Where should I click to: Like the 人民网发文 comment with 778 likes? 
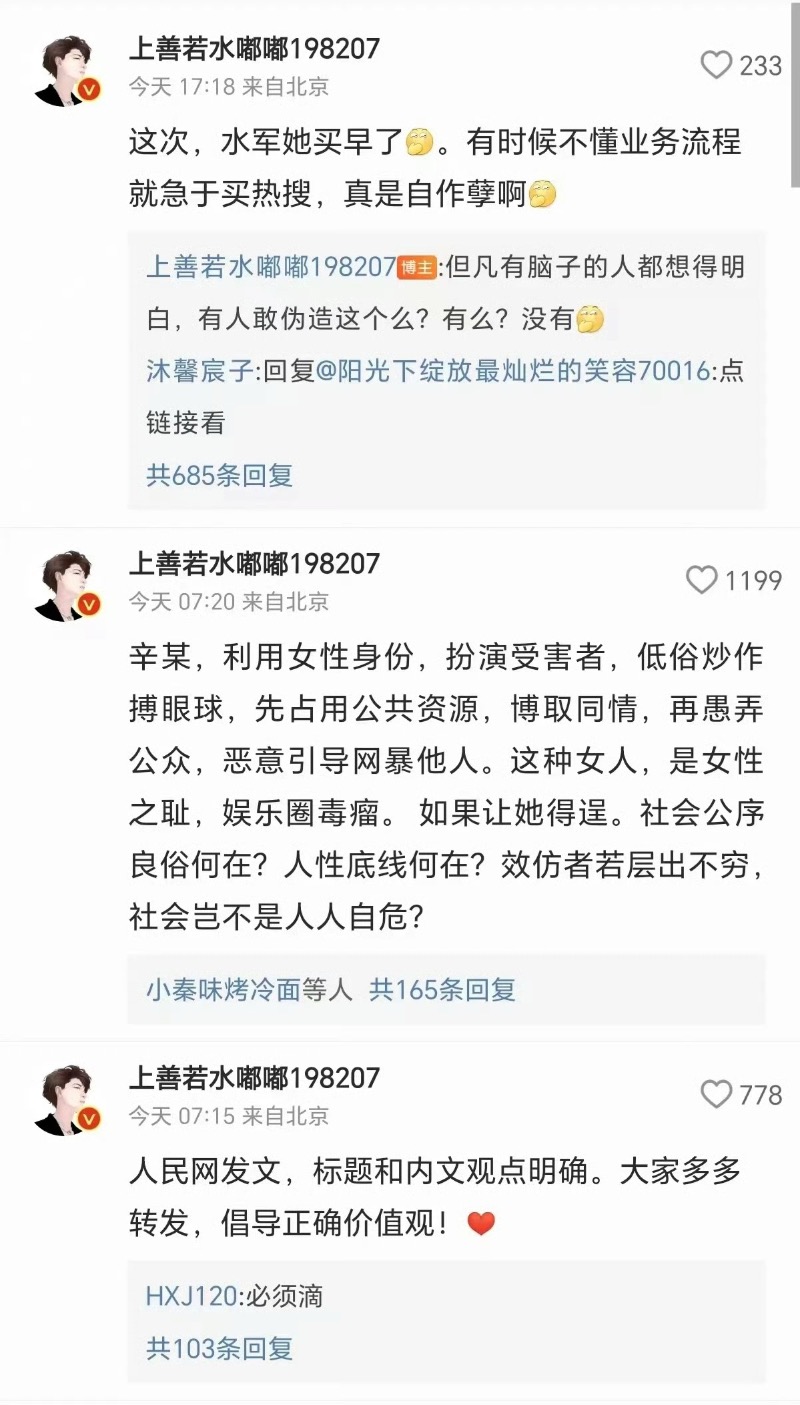pos(716,1095)
